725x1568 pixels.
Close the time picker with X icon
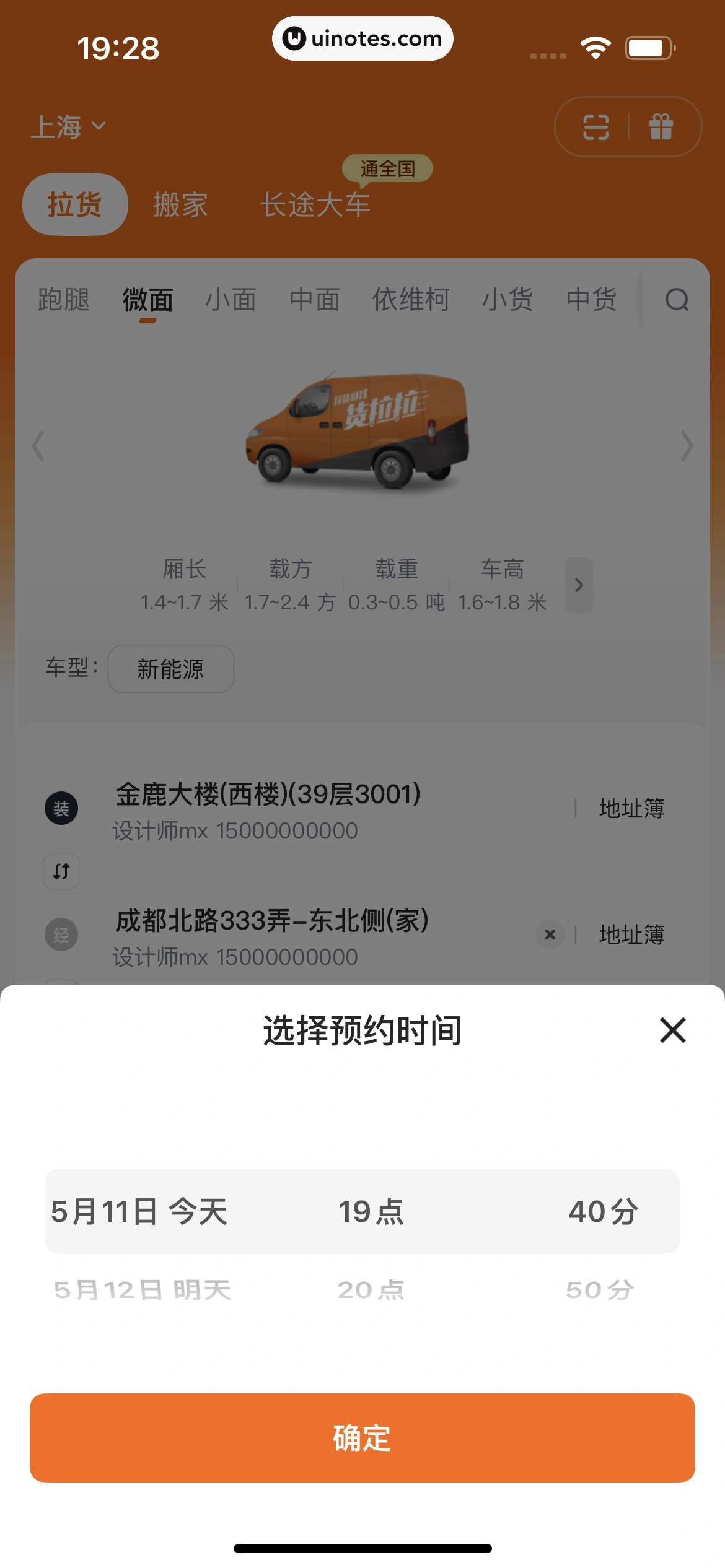(x=672, y=1030)
